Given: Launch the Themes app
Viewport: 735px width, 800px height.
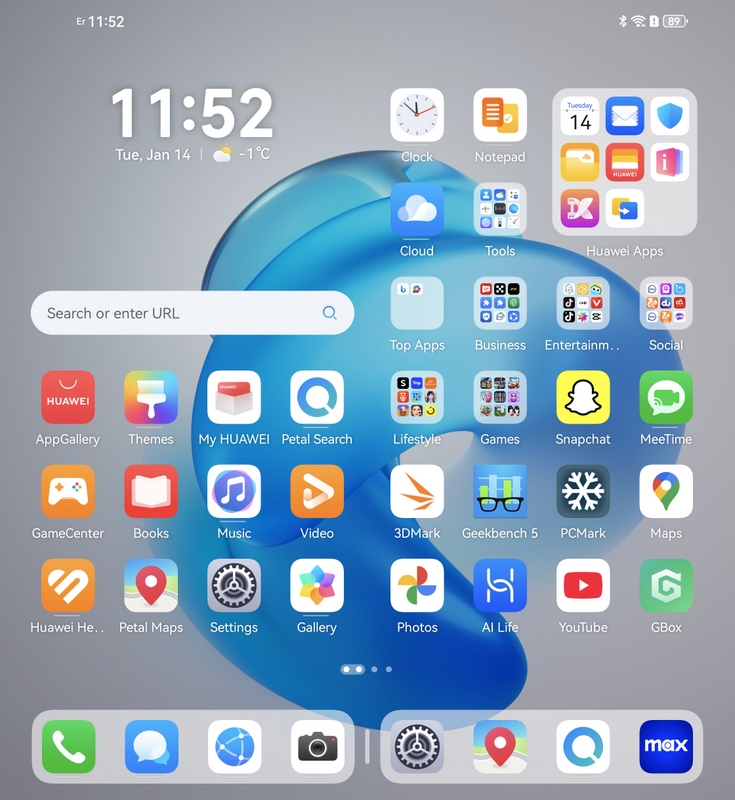Looking at the screenshot, I should [151, 398].
